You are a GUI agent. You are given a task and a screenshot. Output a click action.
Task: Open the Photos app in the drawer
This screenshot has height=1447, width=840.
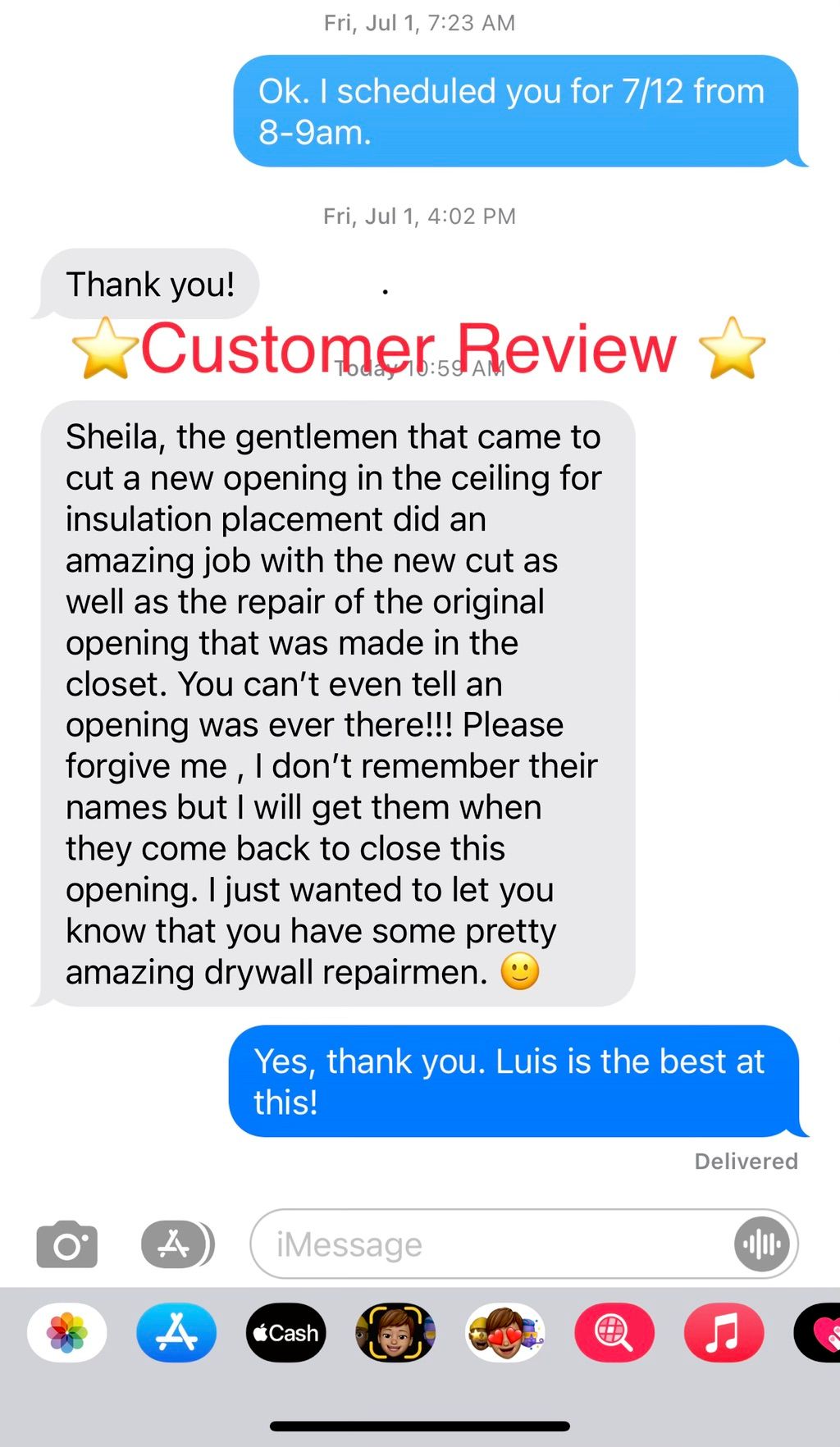point(67,1333)
